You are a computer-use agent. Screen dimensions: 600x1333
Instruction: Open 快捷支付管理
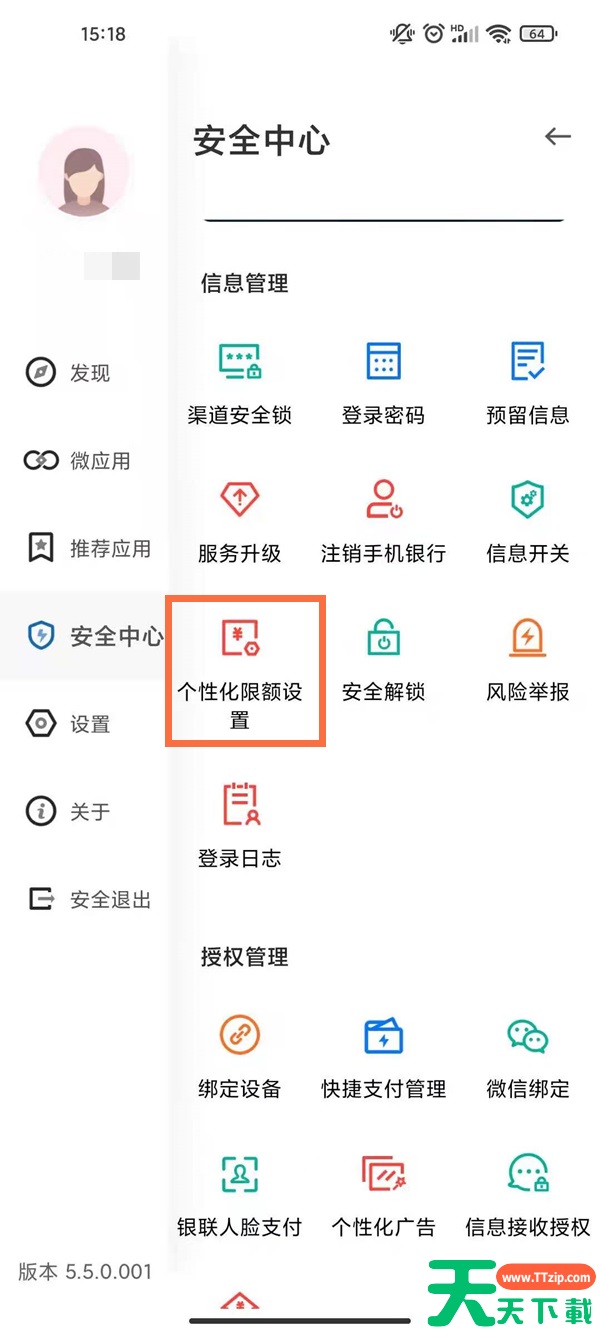point(383,1053)
